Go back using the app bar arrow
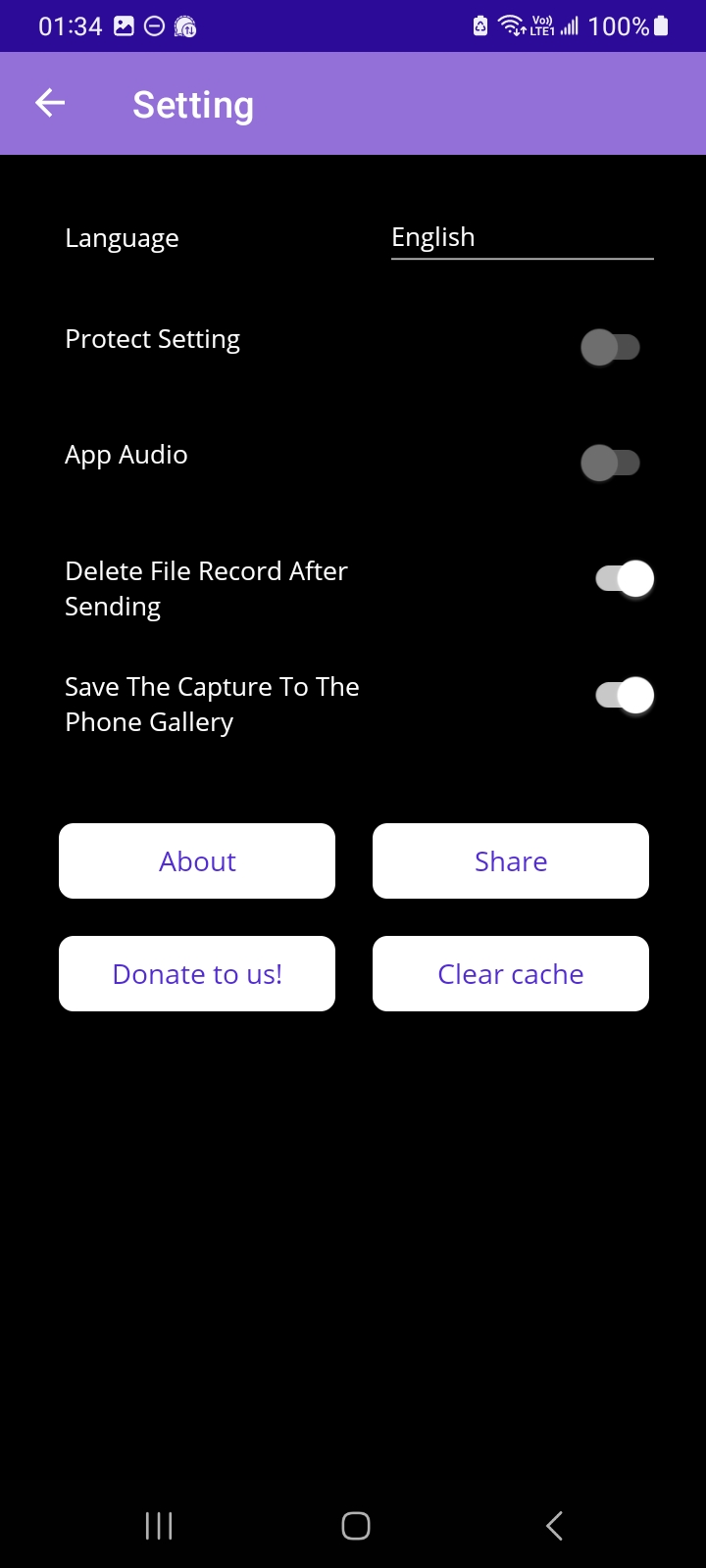The image size is (706, 1568). pos(50,103)
